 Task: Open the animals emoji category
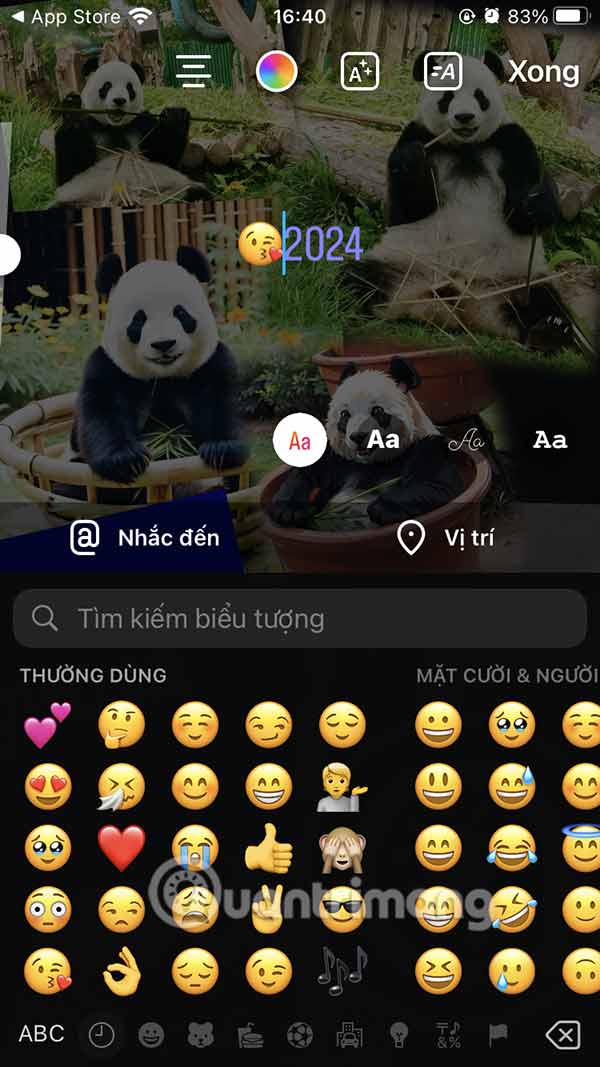pos(197,1035)
